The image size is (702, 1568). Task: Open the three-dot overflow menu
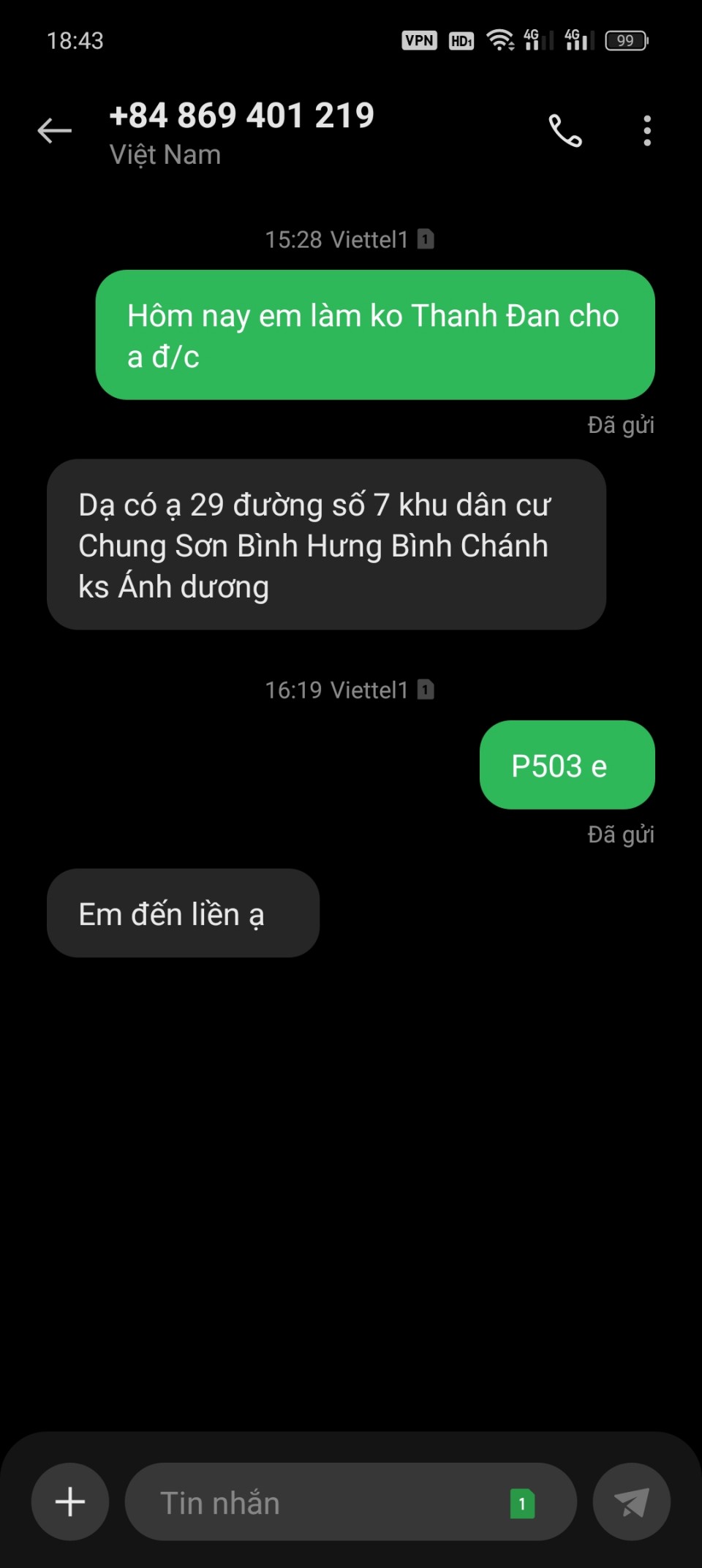[647, 132]
